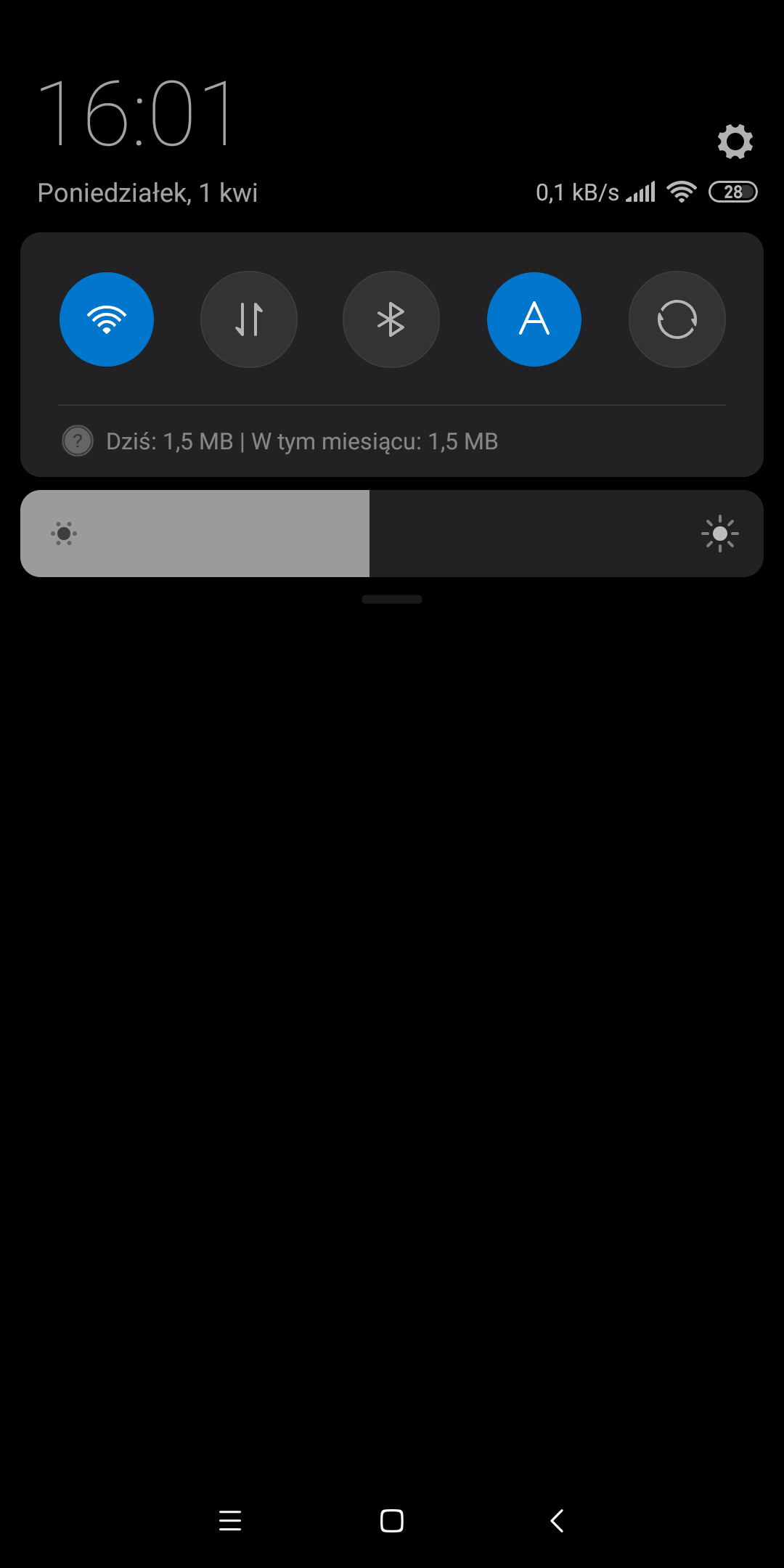The height and width of the screenshot is (1568, 784).
Task: Disable automatic brightness (A) toggle
Action: (534, 319)
